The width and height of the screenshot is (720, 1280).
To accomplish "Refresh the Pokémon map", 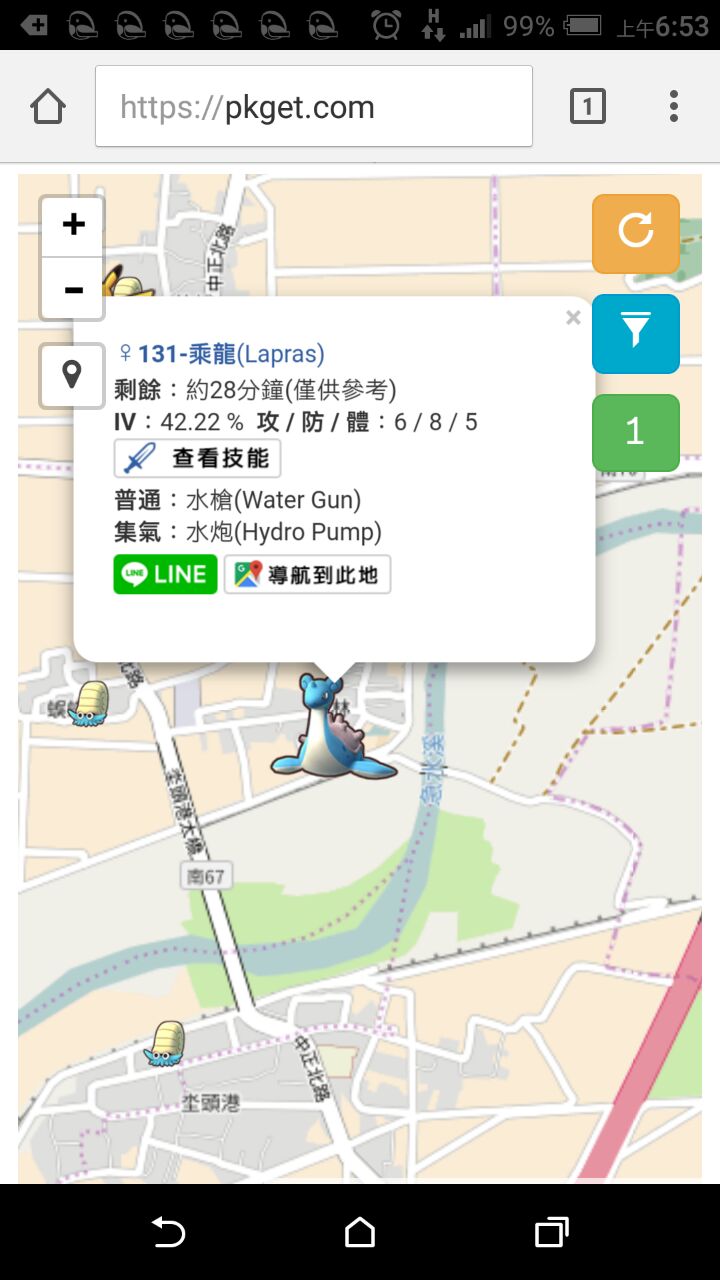I will pyautogui.click(x=635, y=233).
